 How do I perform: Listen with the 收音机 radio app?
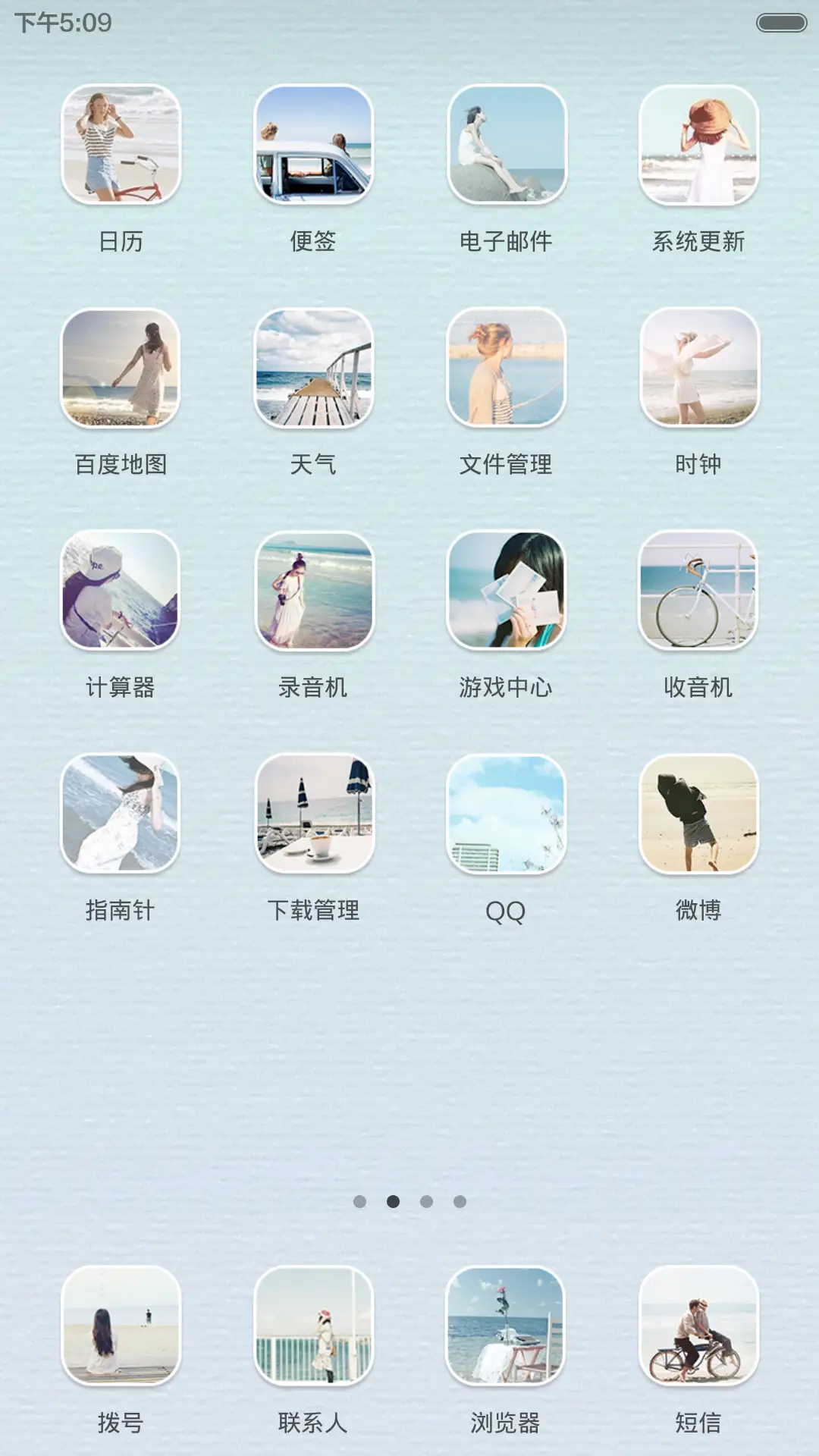(698, 592)
